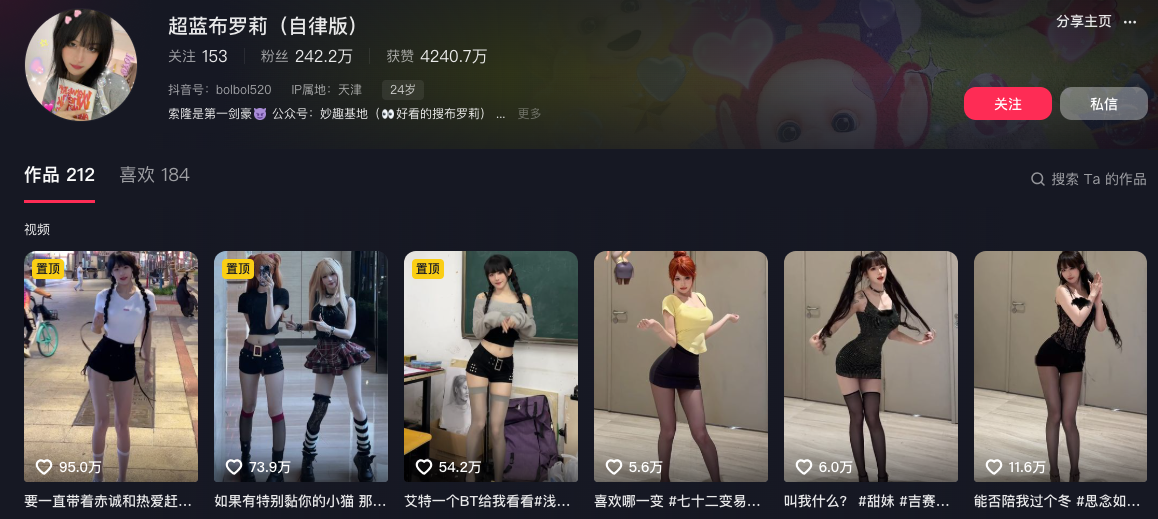The height and width of the screenshot is (519, 1158).
Task: Tap the 关注 follow button
Action: coord(1007,104)
